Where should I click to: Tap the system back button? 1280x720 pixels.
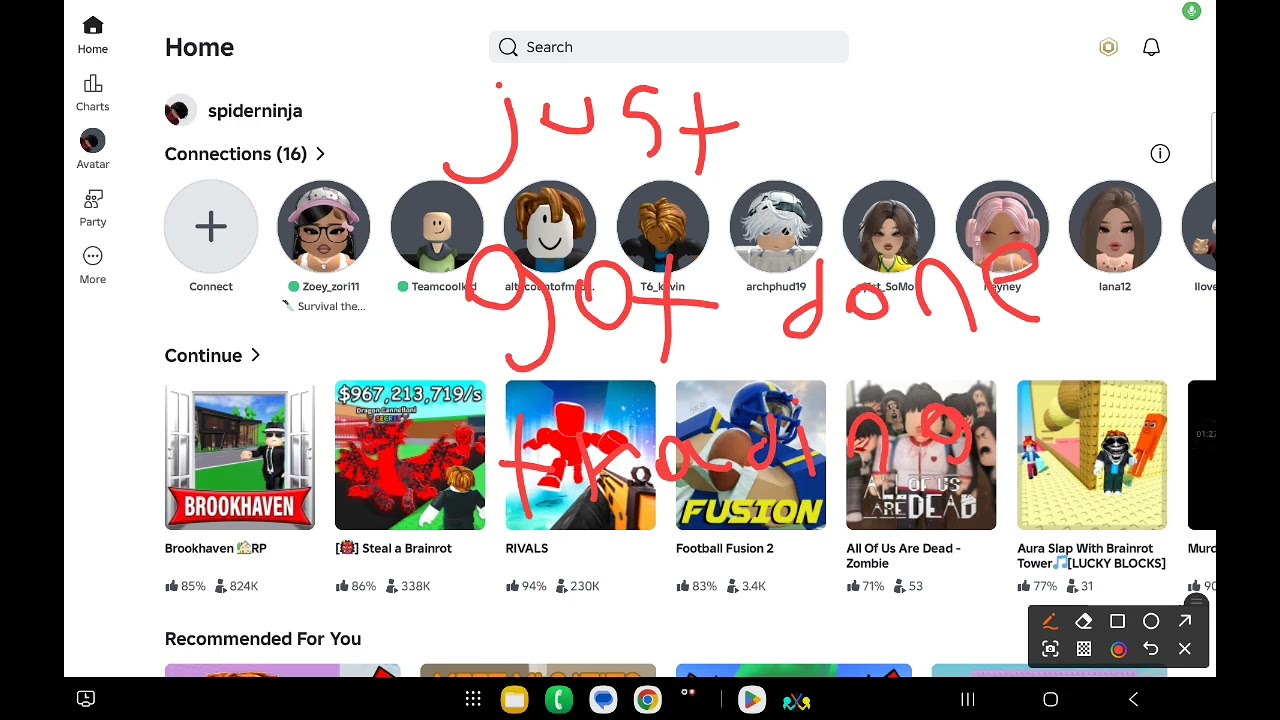click(1133, 700)
